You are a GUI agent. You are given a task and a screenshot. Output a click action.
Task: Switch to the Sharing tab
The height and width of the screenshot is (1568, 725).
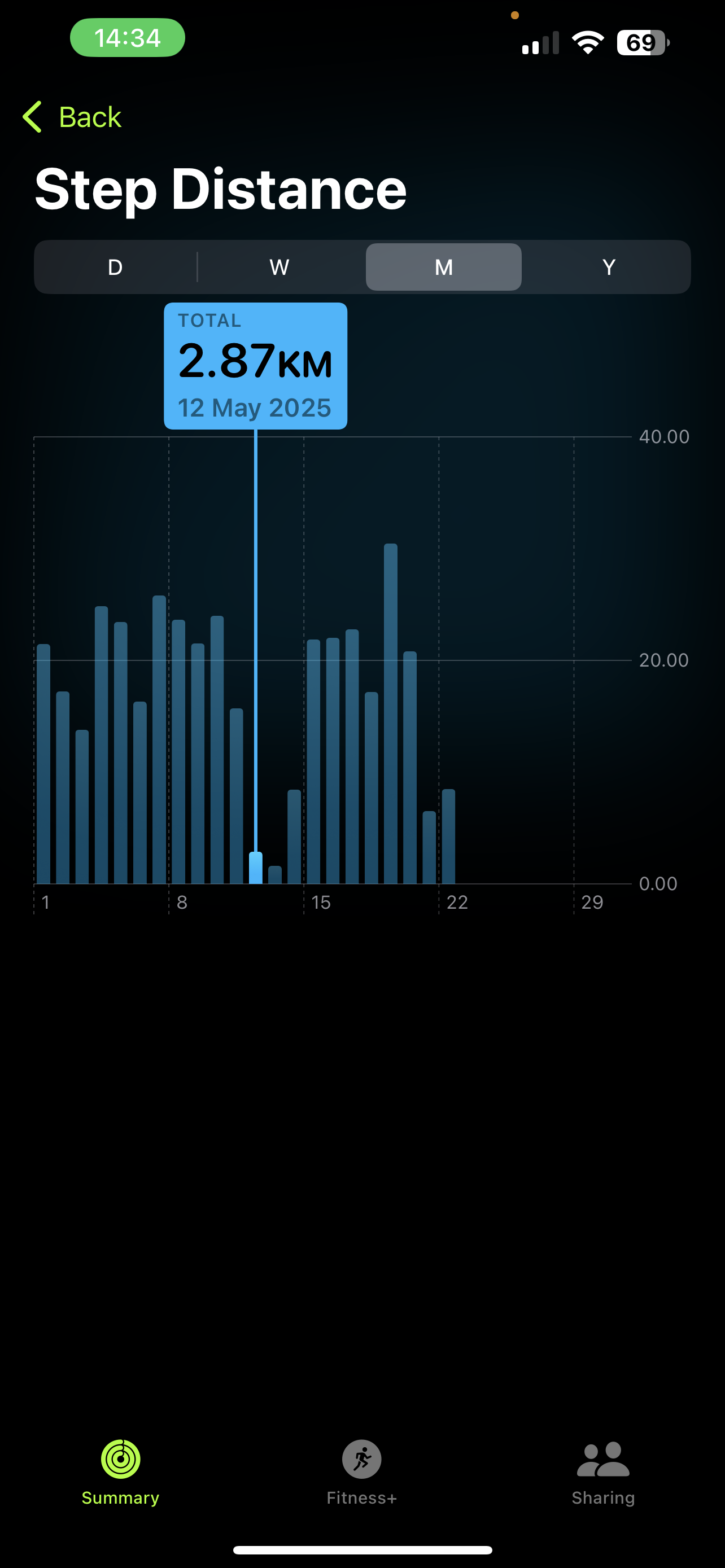point(603,1473)
